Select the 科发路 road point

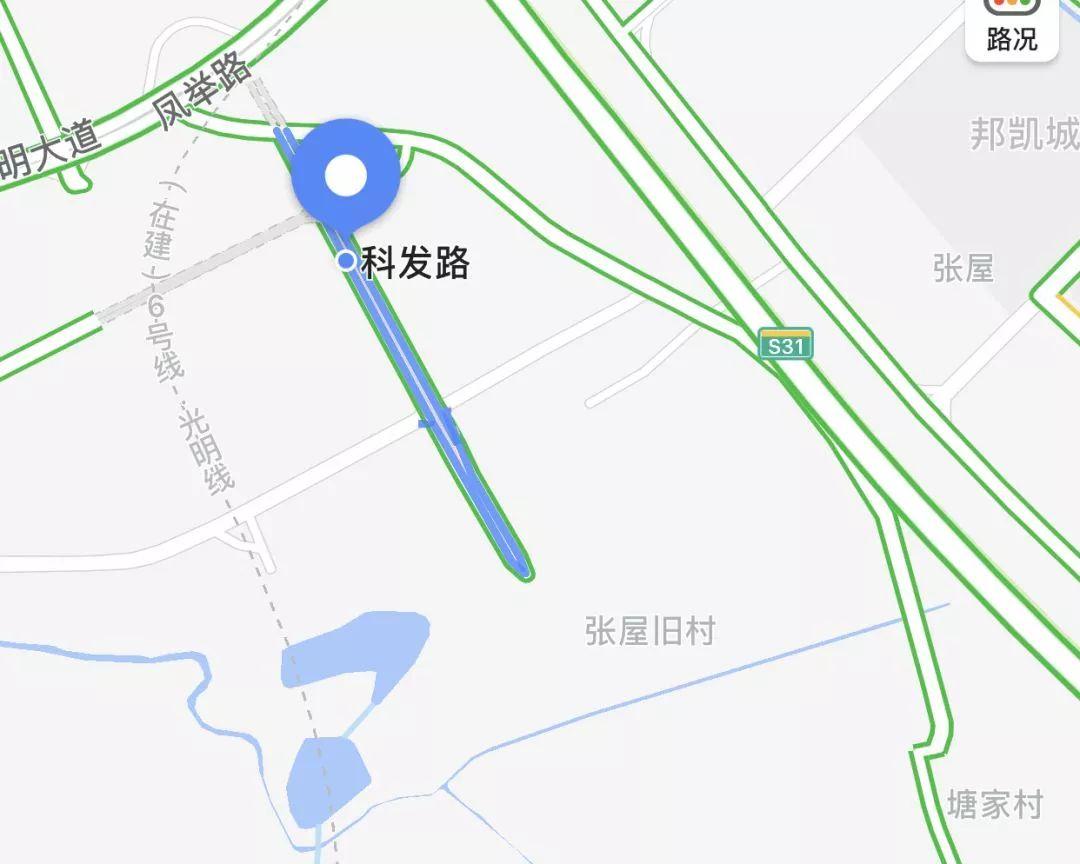[347, 261]
